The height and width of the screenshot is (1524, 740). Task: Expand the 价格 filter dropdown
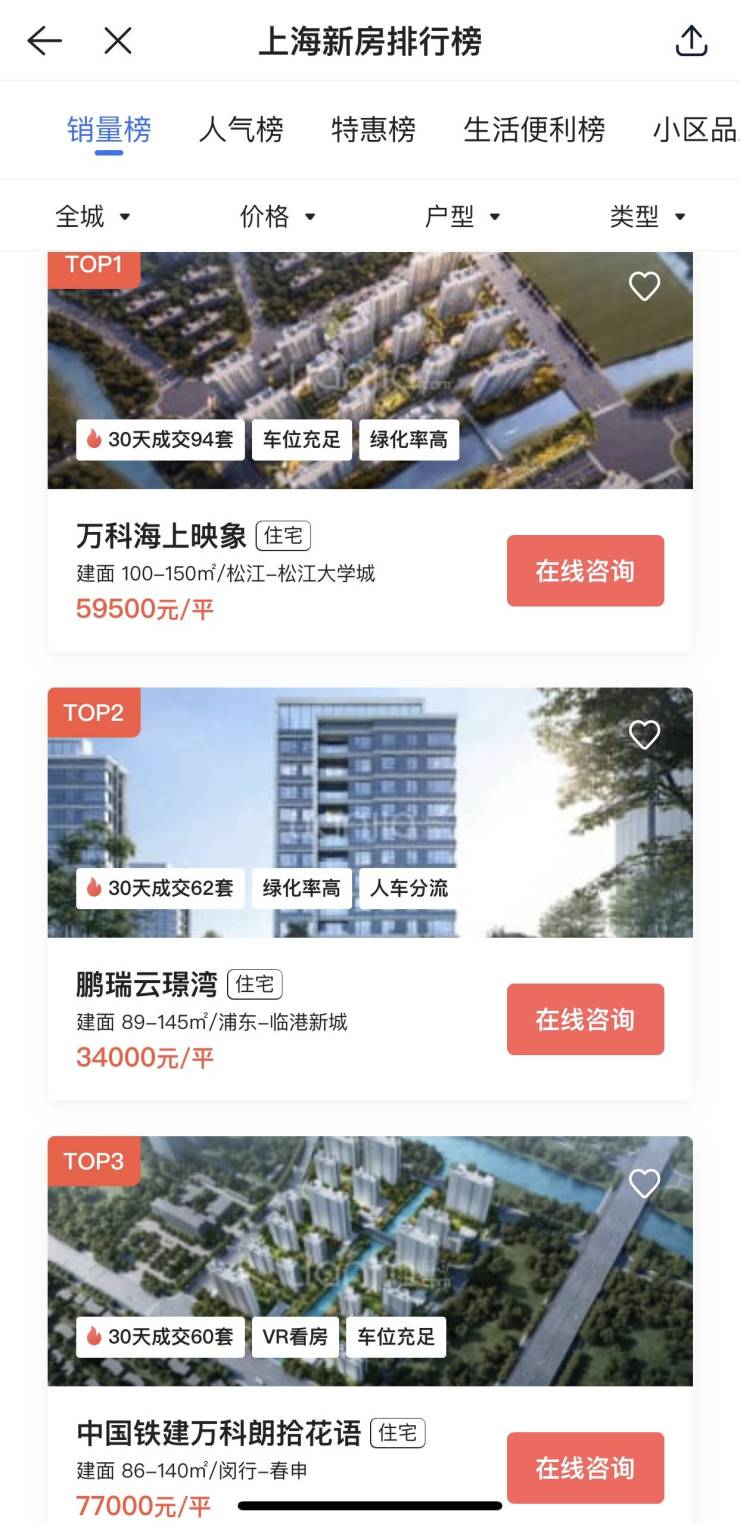(x=277, y=216)
